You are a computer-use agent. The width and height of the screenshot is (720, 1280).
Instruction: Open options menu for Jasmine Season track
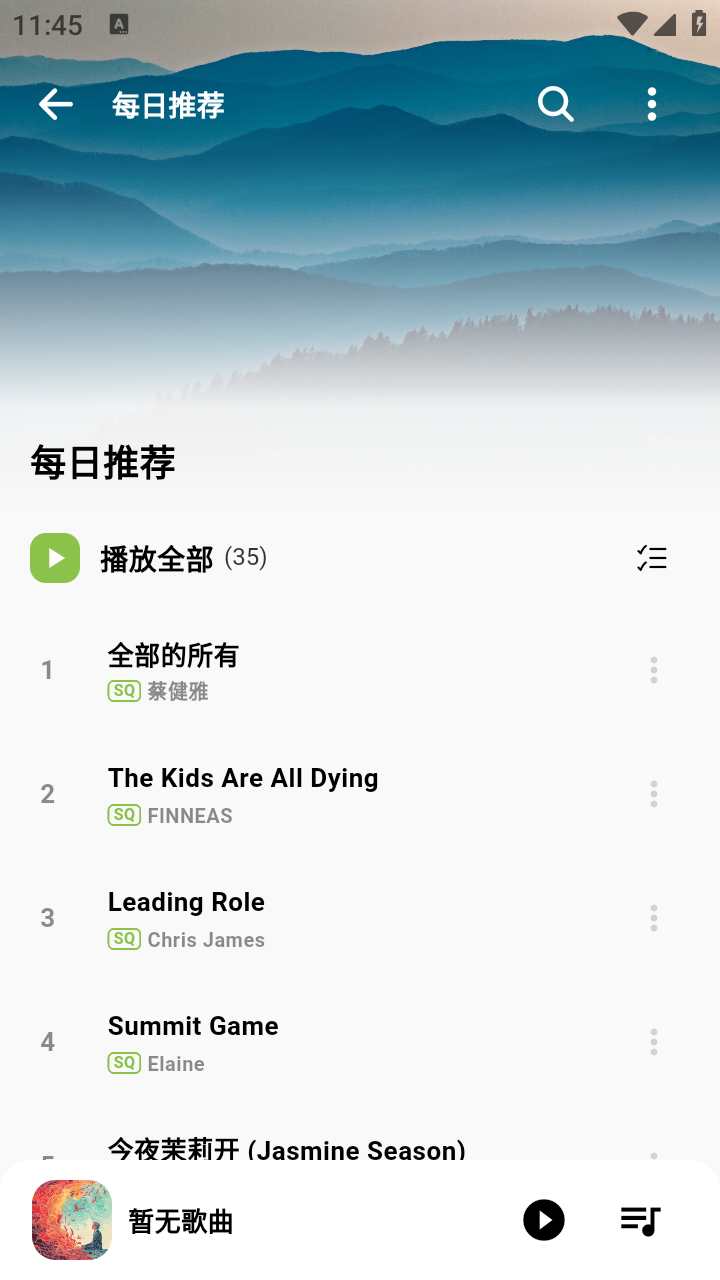pyautogui.click(x=653, y=1155)
